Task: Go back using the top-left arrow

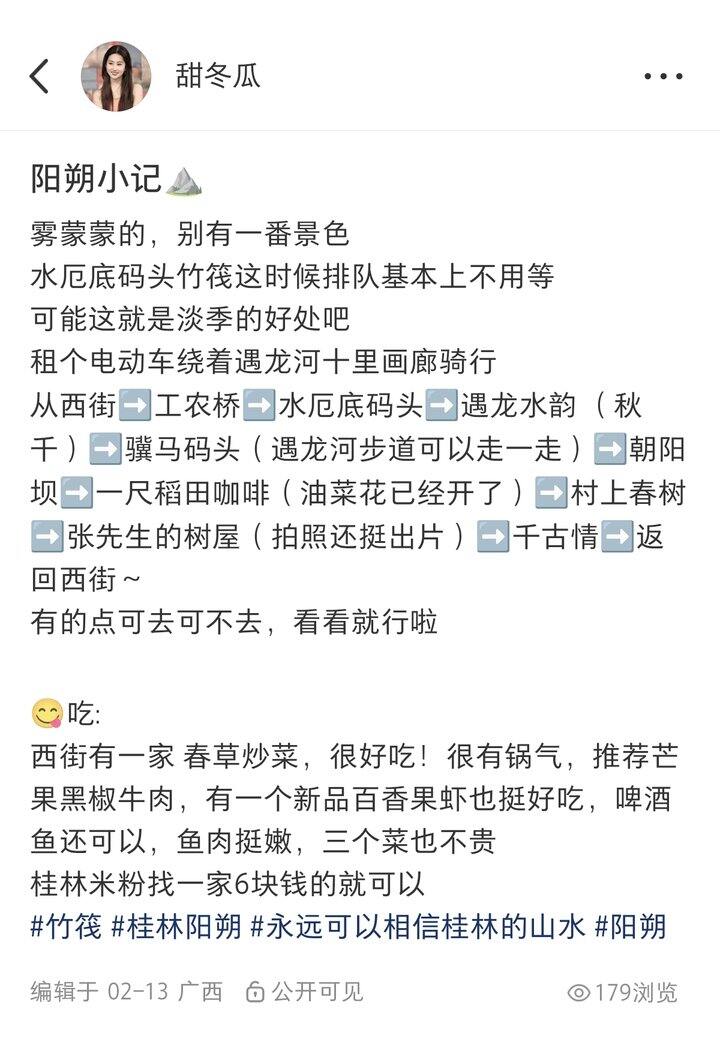Action: 40,76
